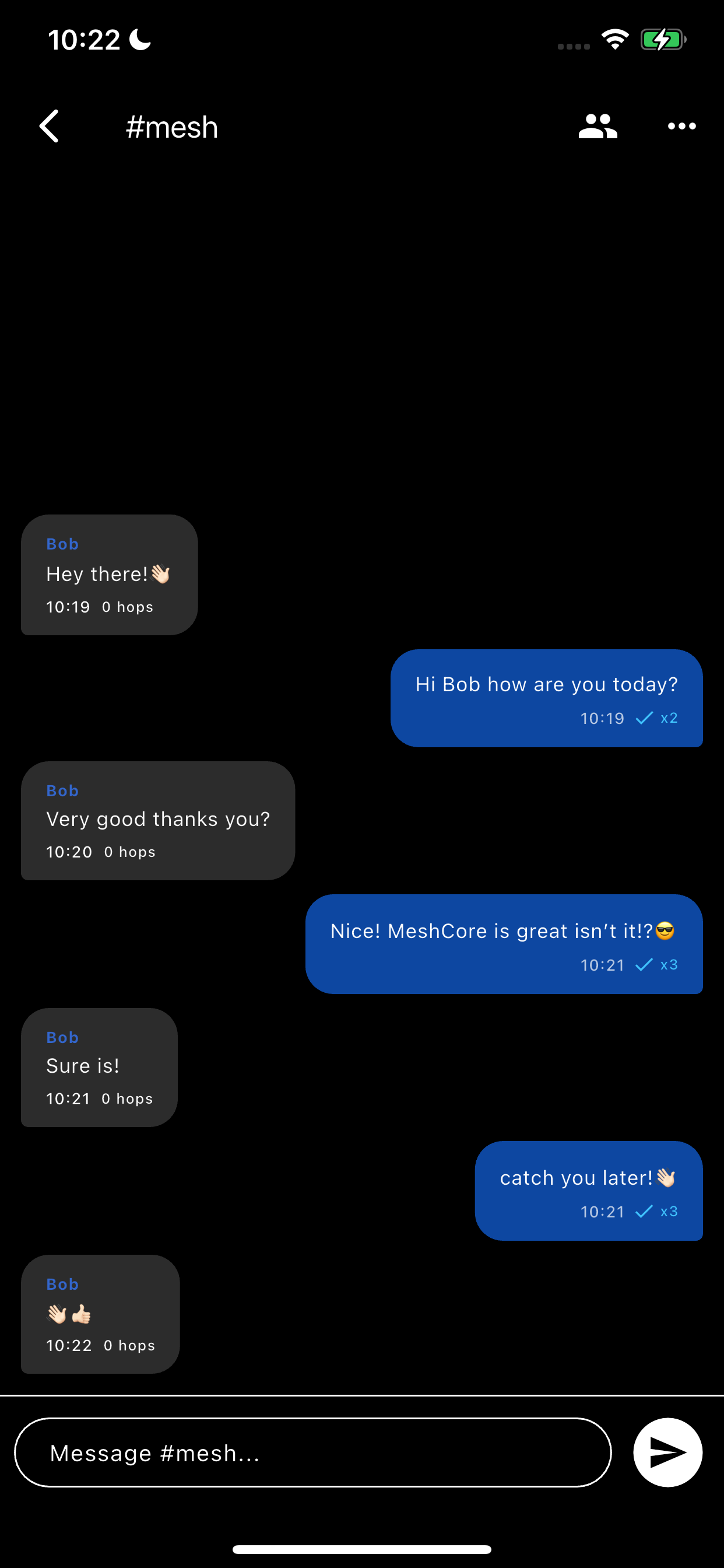Viewport: 724px width, 1568px height.
Task: Tap Bob's name on 'Very good thanks you?' message
Action: 62,790
